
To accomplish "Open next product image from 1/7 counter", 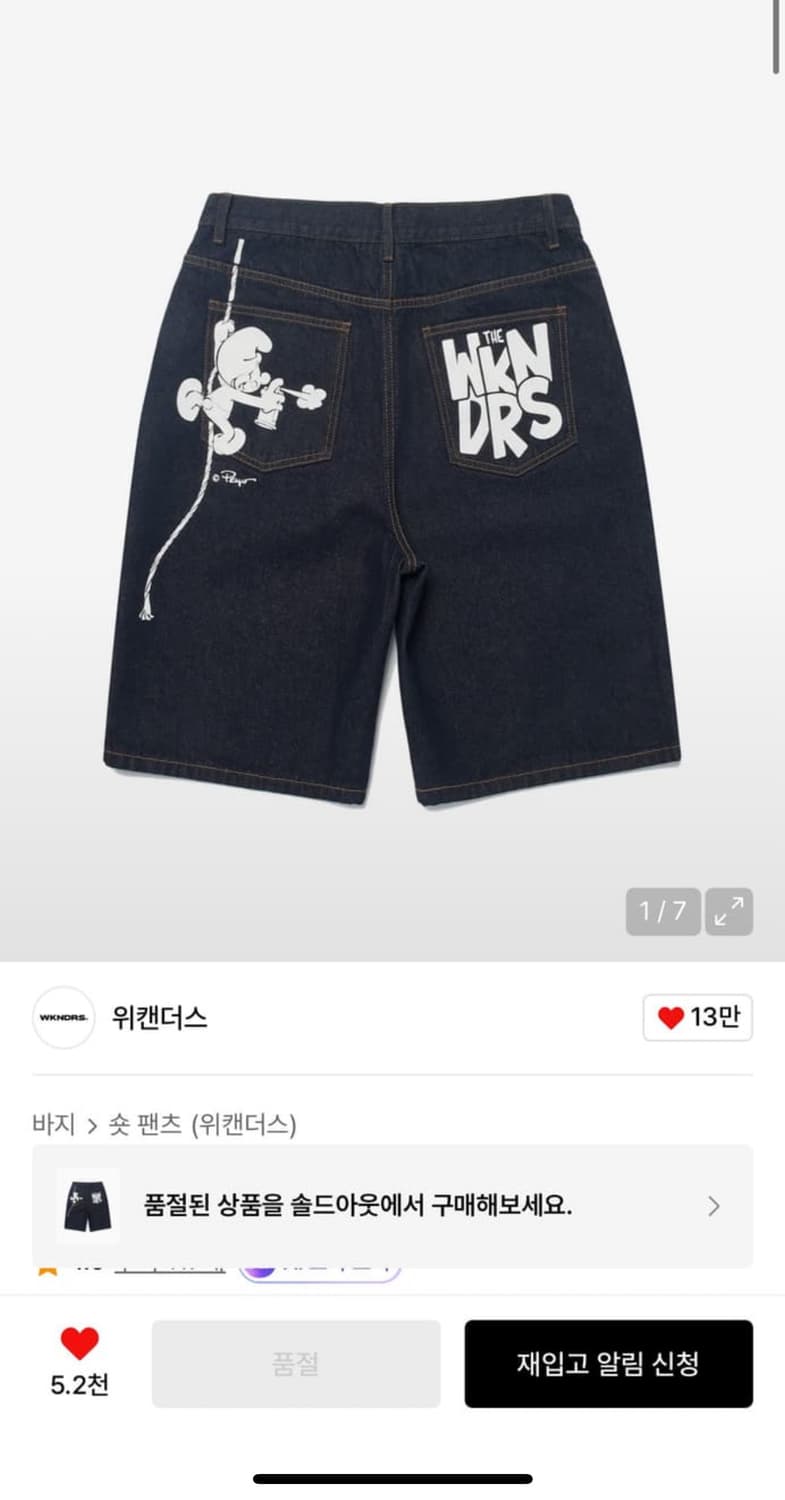I will [662, 911].
